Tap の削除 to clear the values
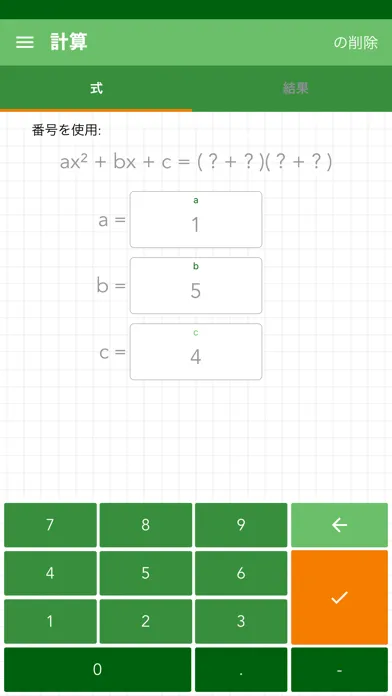Screen dimensions: 392x696 pos(356,43)
